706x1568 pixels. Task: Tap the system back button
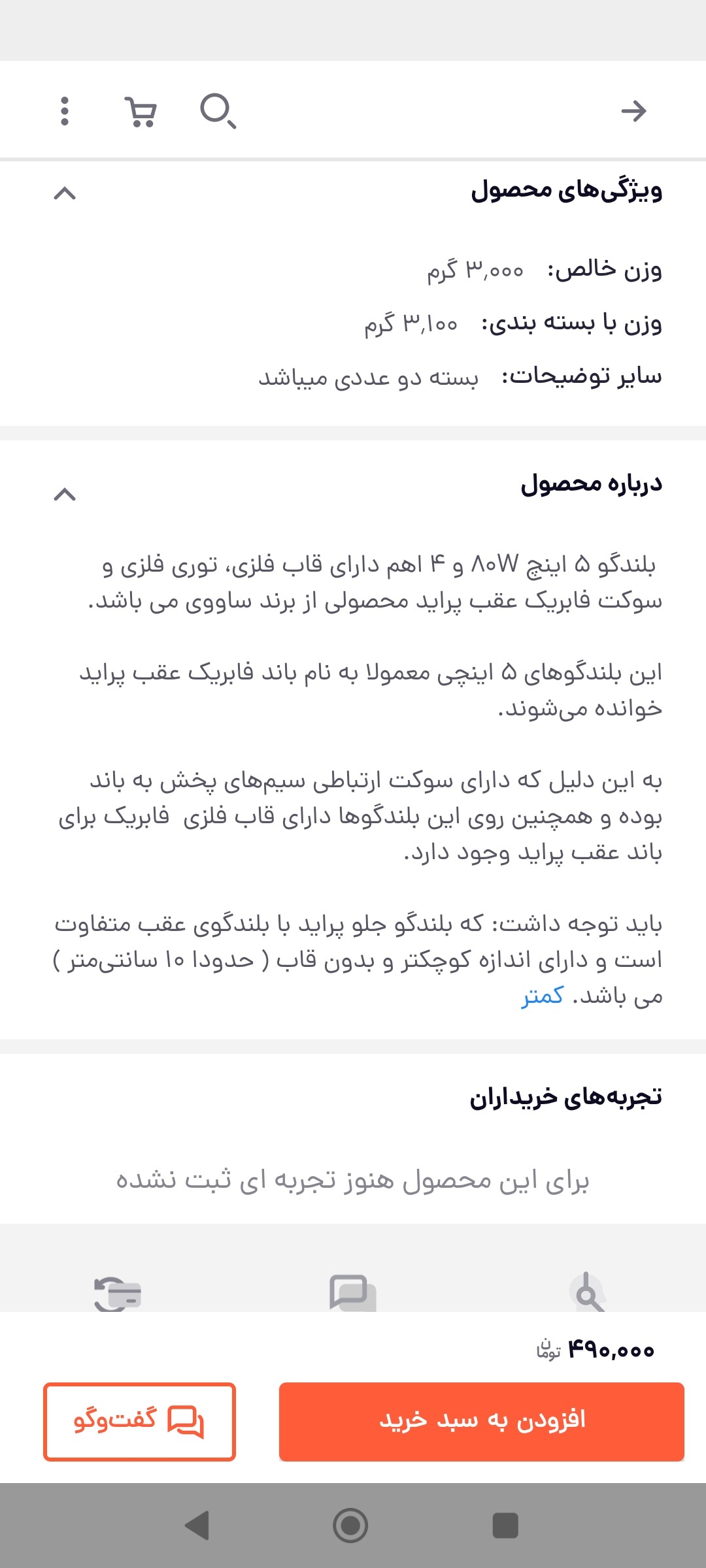pos(197,1526)
